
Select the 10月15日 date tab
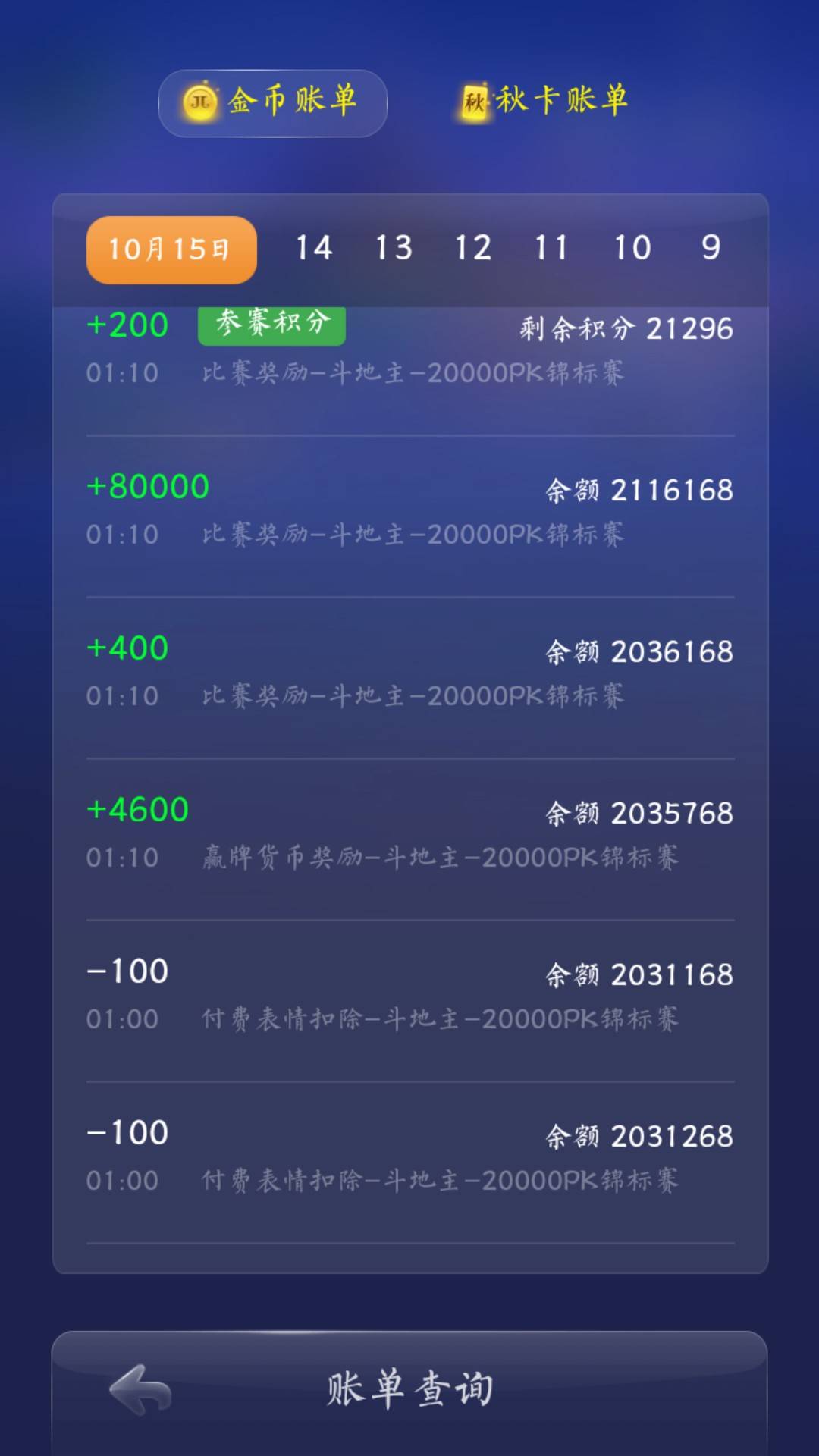[x=170, y=249]
